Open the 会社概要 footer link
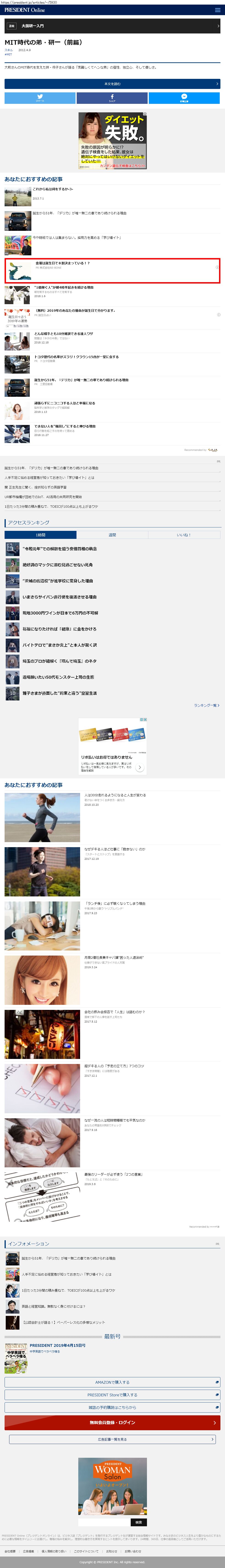This screenshot has width=225, height=1568. tap(10, 1551)
